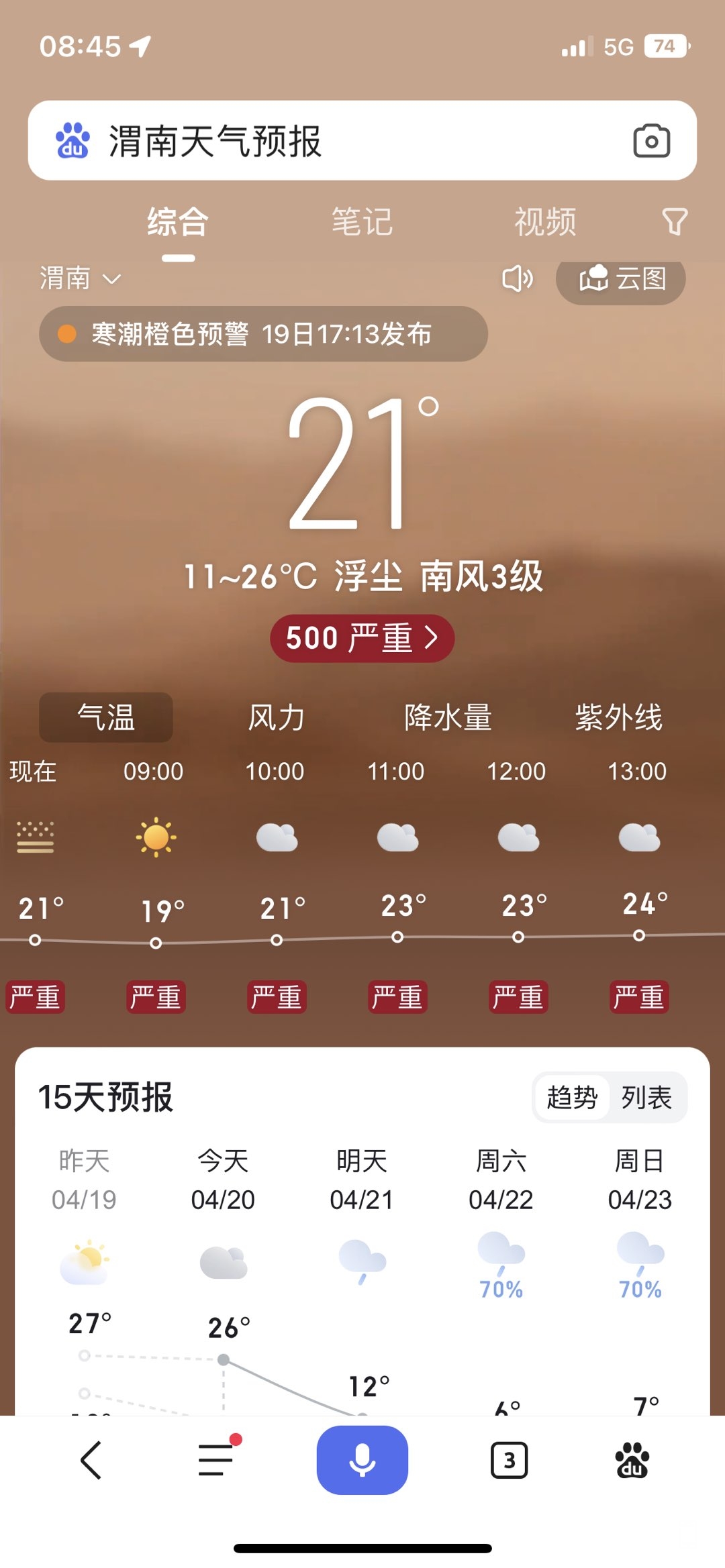
Task: Show 15天预报 as 列表
Action: pos(646,1098)
